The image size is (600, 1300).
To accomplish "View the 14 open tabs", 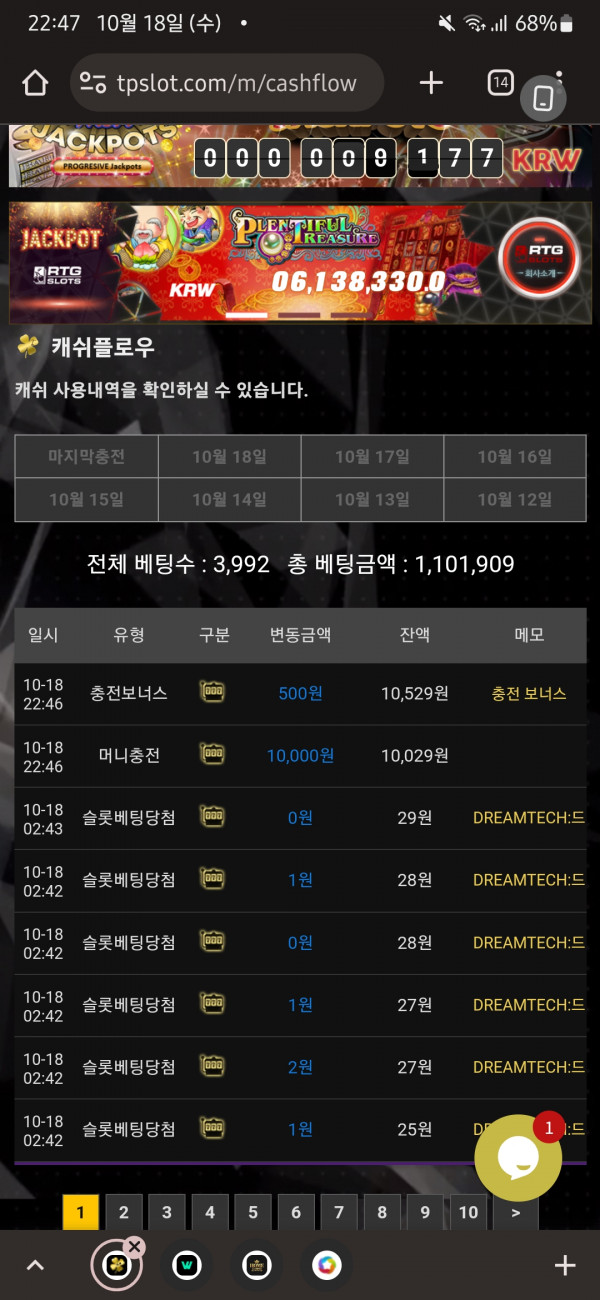I will click(x=500, y=83).
